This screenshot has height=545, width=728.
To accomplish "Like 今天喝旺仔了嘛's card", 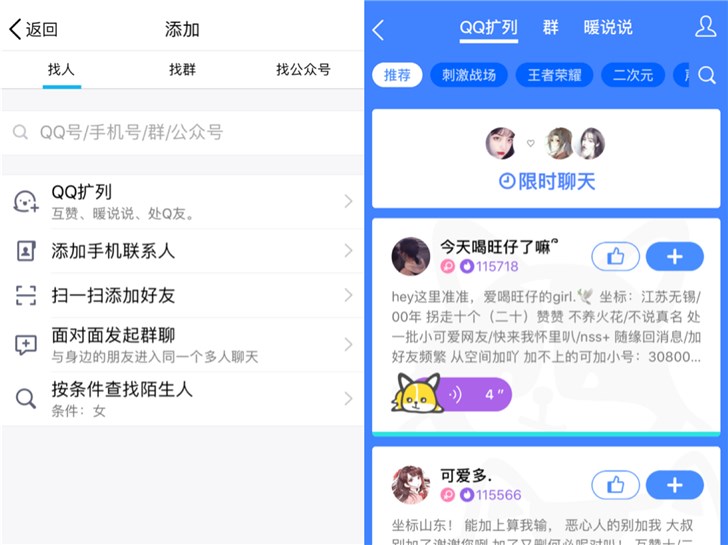I will (x=615, y=257).
